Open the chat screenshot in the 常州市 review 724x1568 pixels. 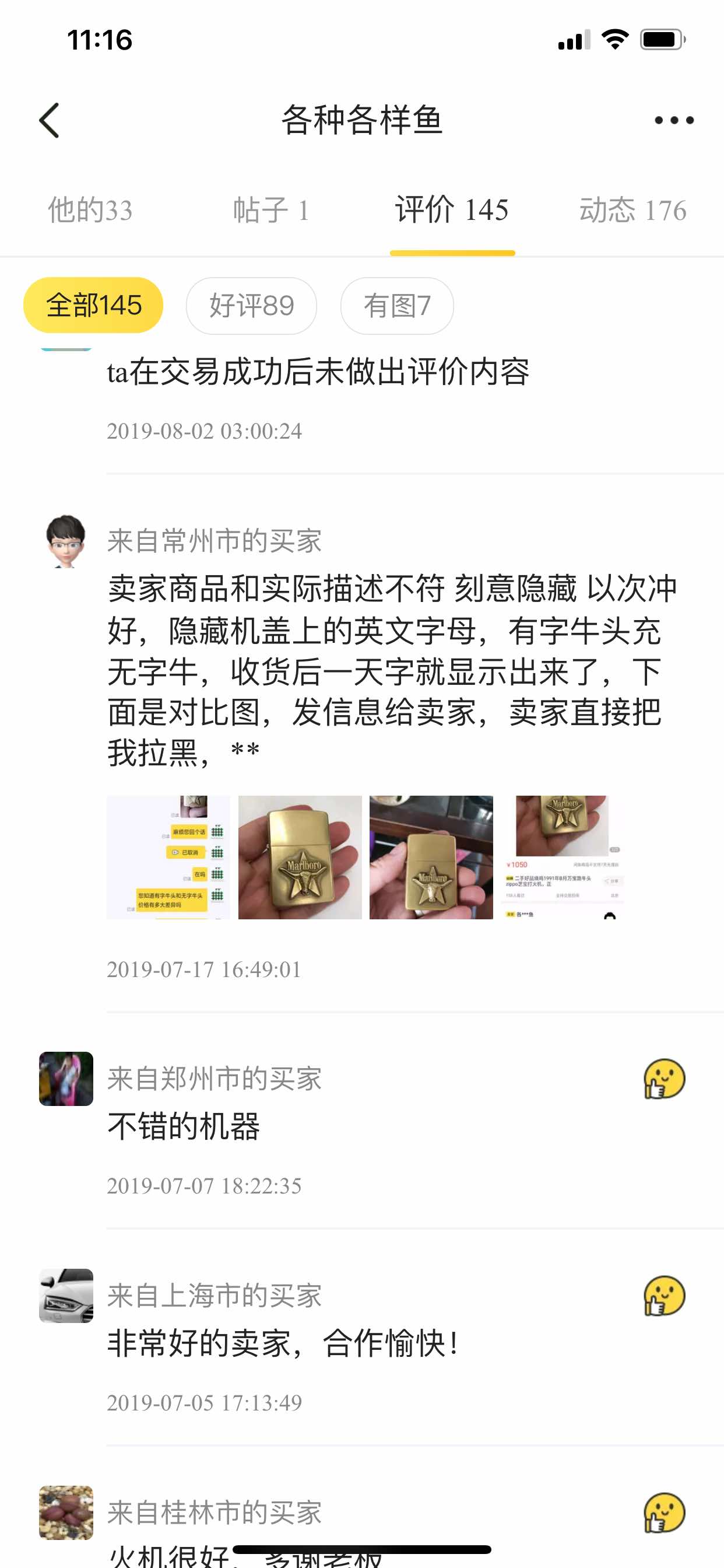[x=168, y=857]
